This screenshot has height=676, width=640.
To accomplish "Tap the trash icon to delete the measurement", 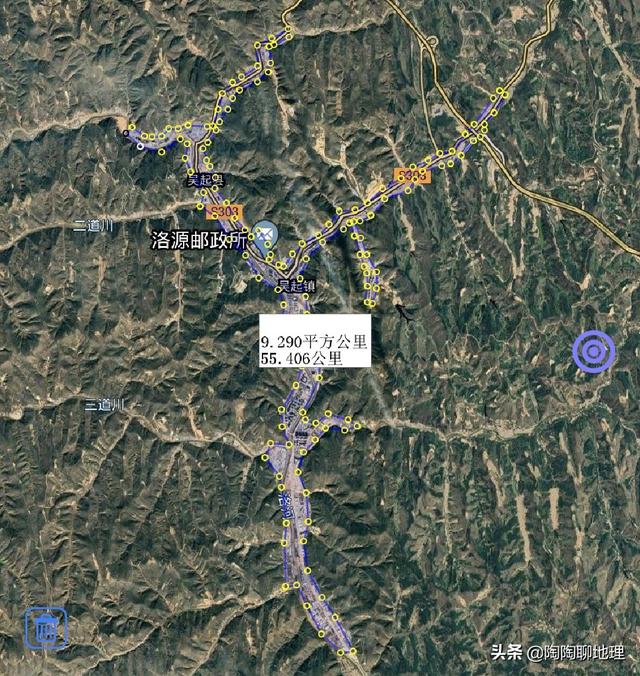I will tap(45, 627).
